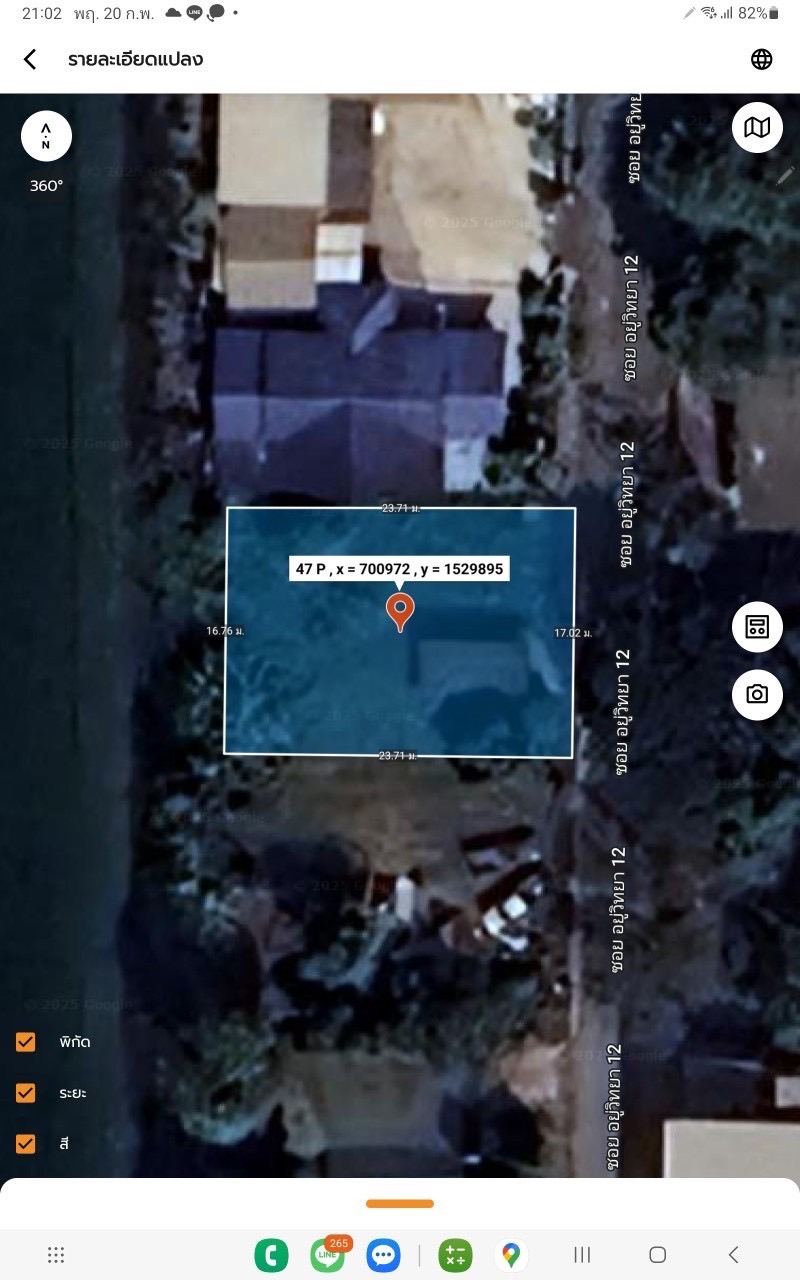Open the globe language icon
Screen dimensions: 800x1280
762,59
